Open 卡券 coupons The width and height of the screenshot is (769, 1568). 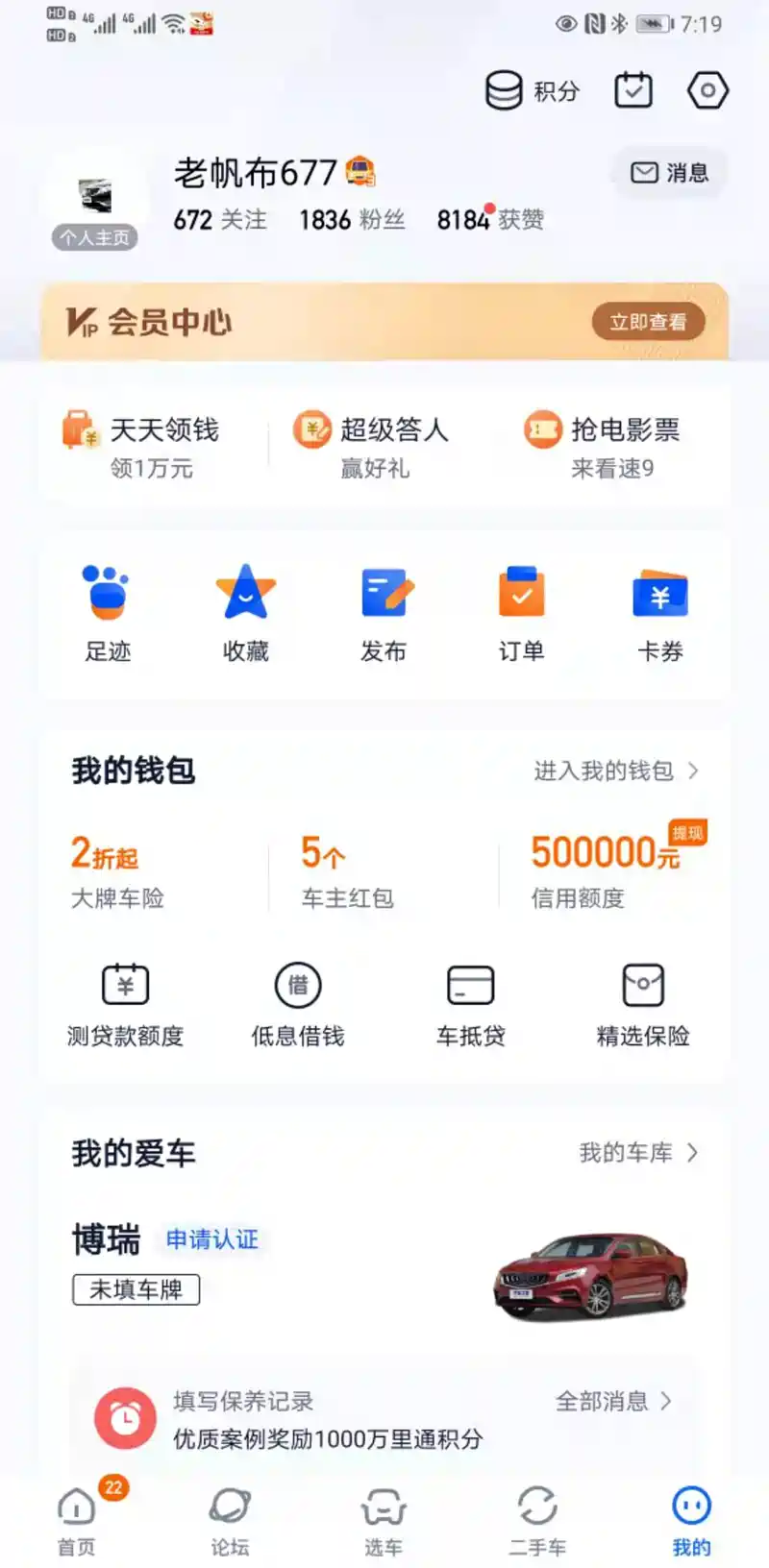[659, 613]
